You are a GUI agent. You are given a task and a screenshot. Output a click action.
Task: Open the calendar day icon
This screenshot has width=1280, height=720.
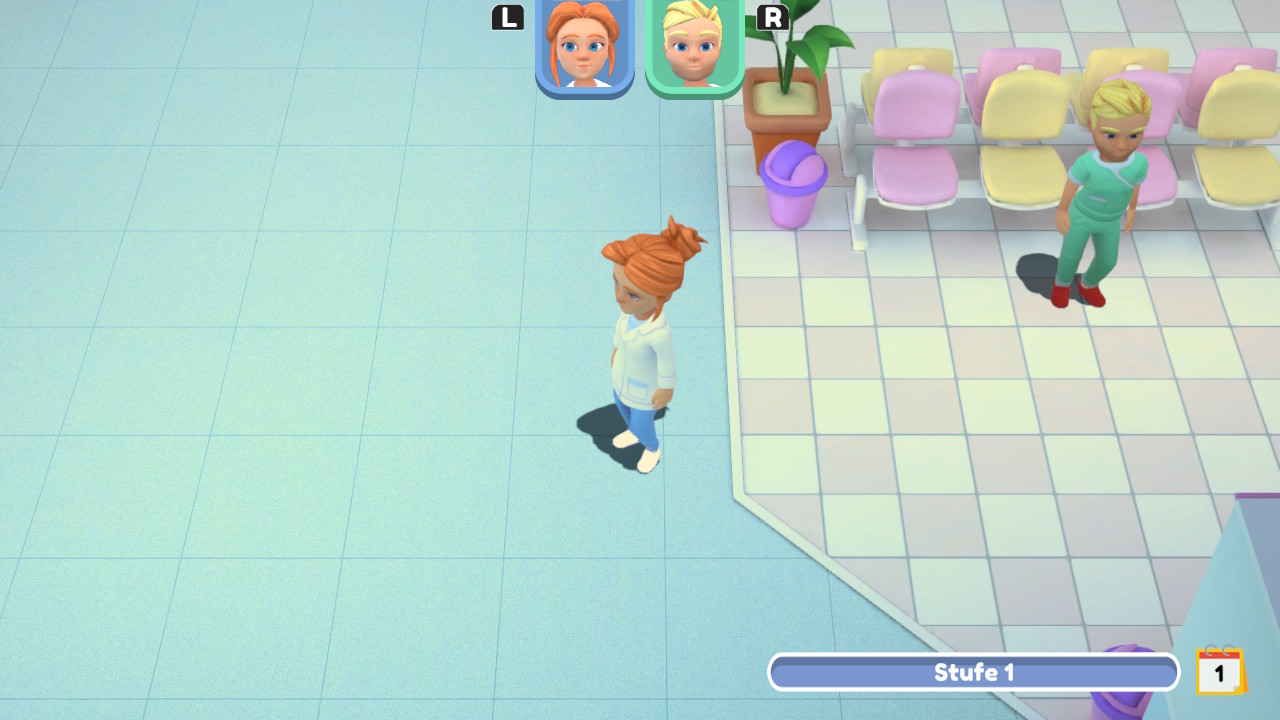coord(1219,672)
